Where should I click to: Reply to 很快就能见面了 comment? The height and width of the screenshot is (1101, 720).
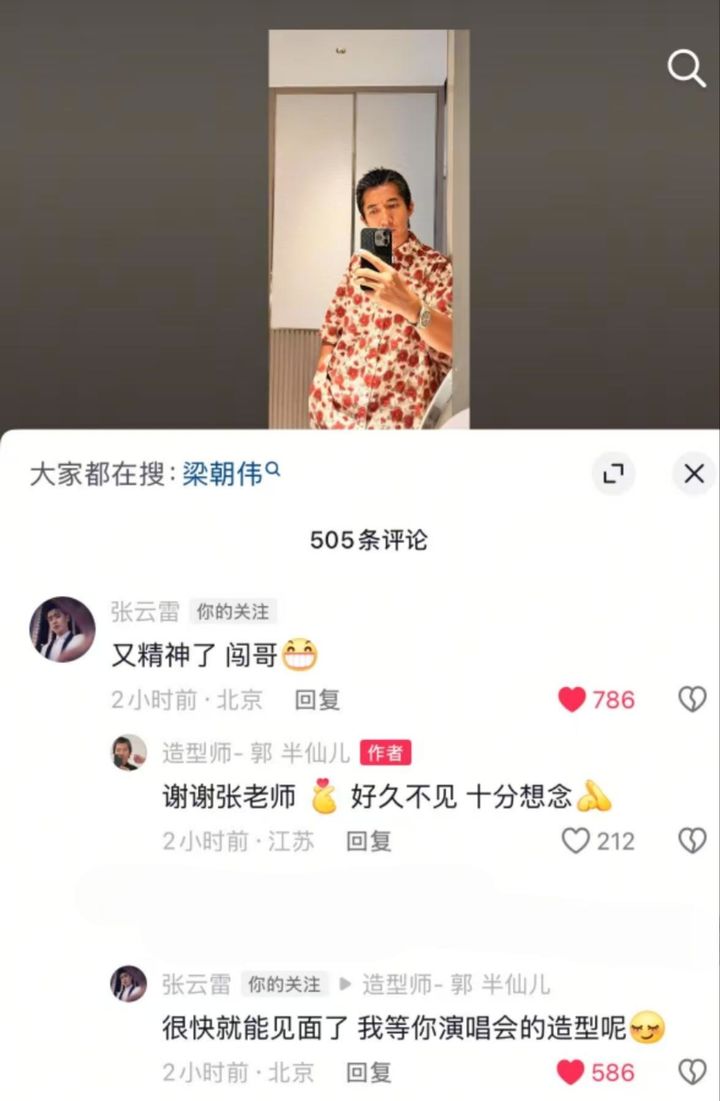pyautogui.click(x=368, y=1073)
